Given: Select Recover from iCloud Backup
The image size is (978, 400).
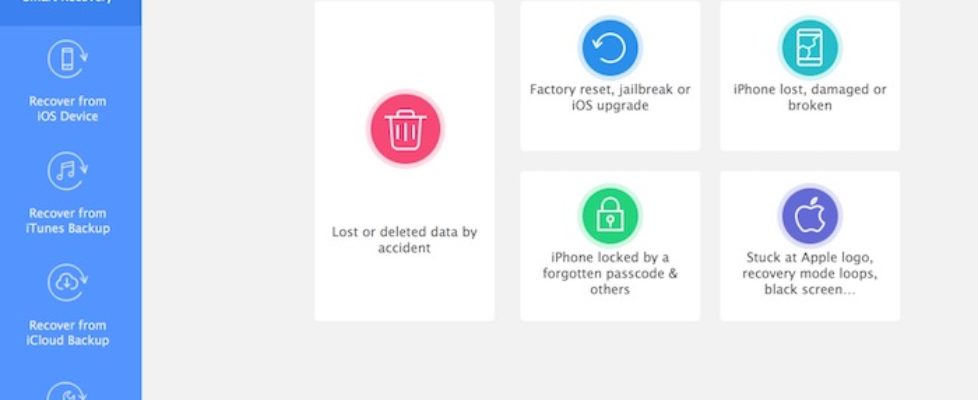Looking at the screenshot, I should pyautogui.click(x=68, y=304).
